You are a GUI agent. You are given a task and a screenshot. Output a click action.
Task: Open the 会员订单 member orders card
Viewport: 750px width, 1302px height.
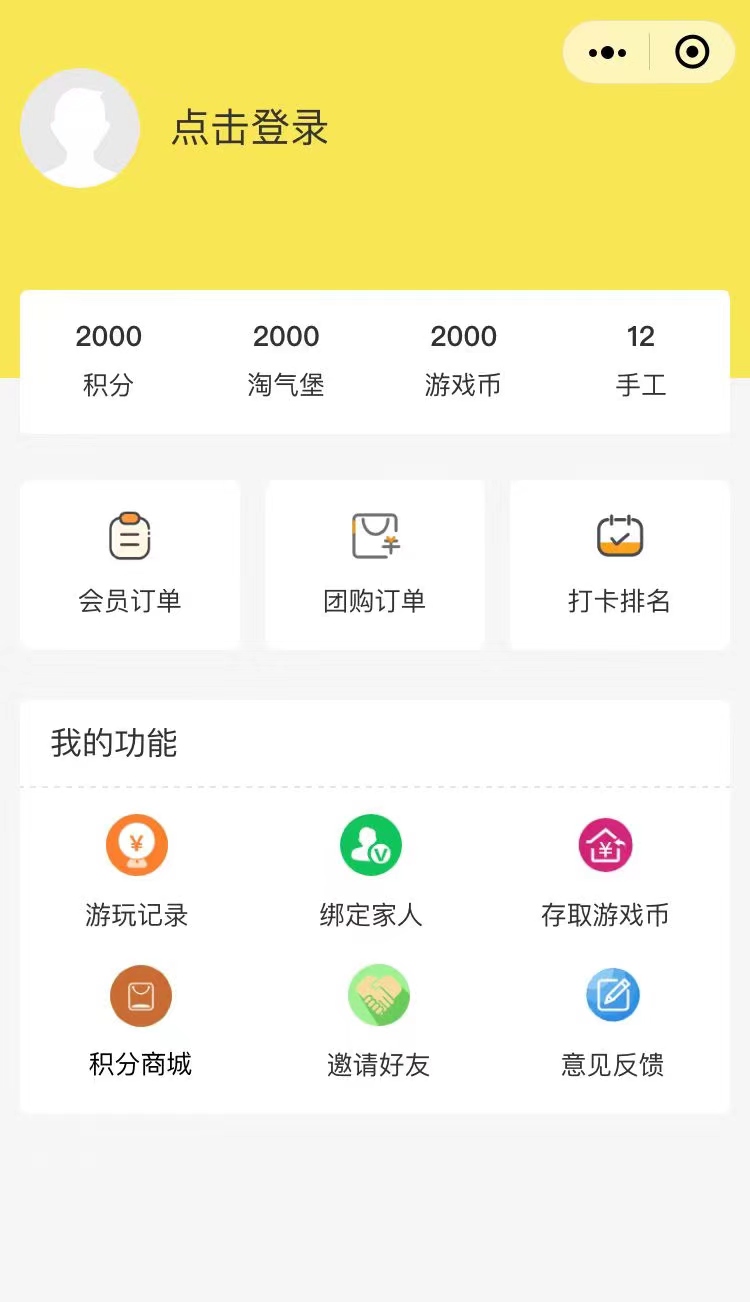pos(129,564)
